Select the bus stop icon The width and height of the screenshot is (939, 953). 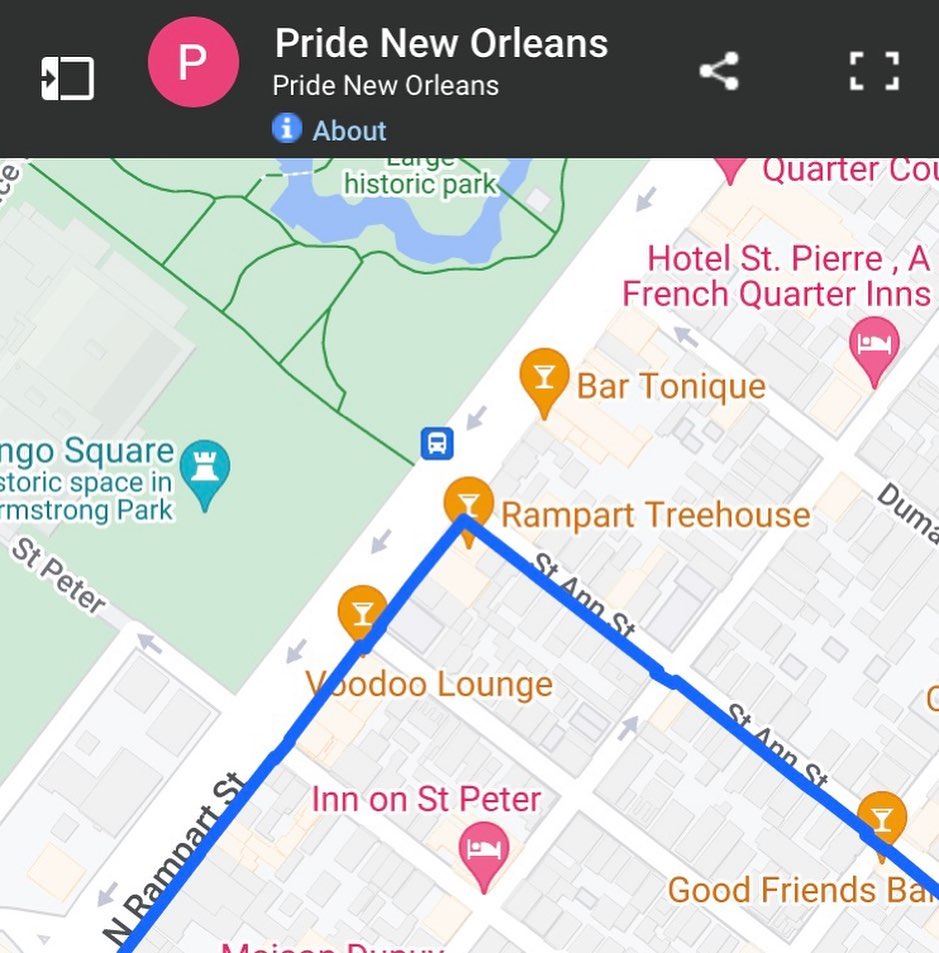437,442
